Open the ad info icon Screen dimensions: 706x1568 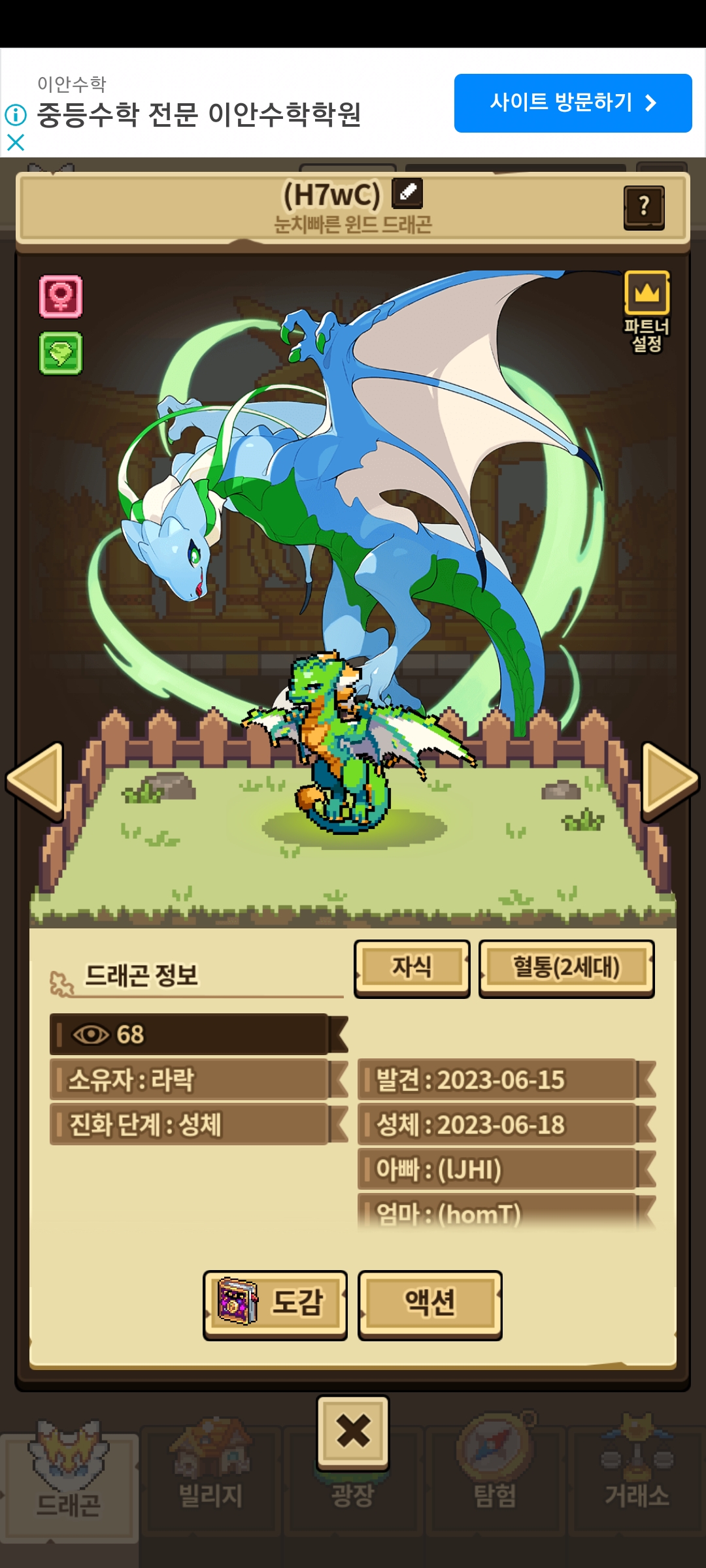coord(16,115)
